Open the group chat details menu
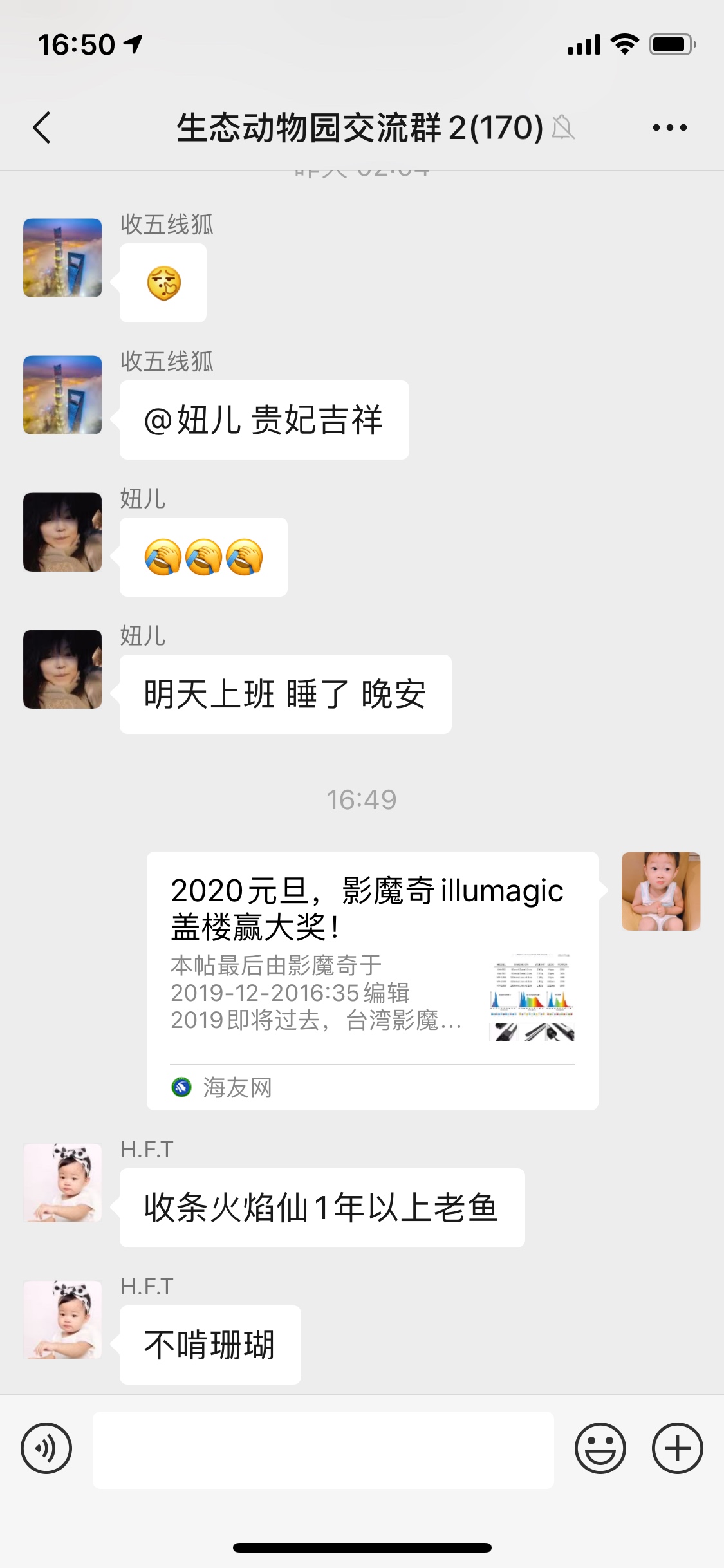 click(x=669, y=127)
